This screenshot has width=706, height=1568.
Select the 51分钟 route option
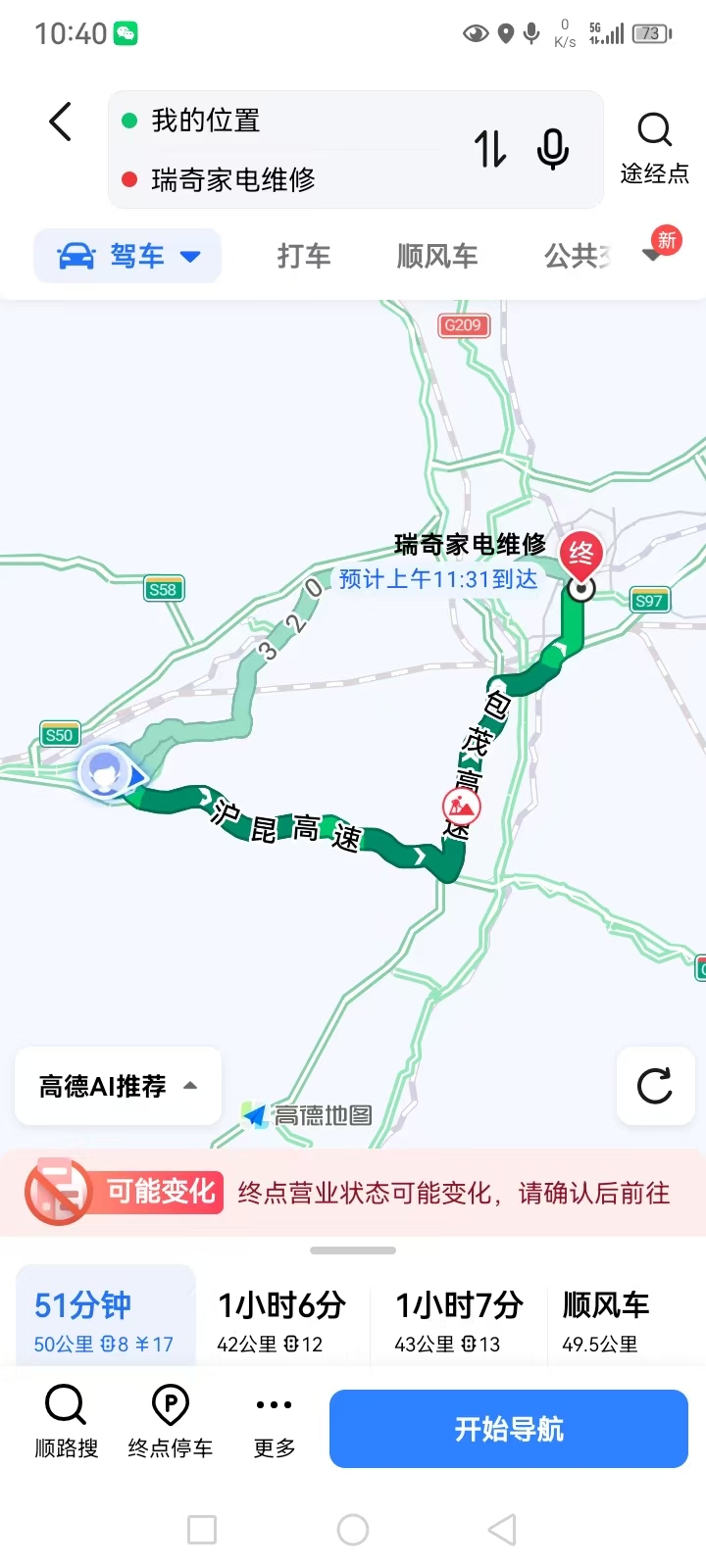pos(104,1319)
